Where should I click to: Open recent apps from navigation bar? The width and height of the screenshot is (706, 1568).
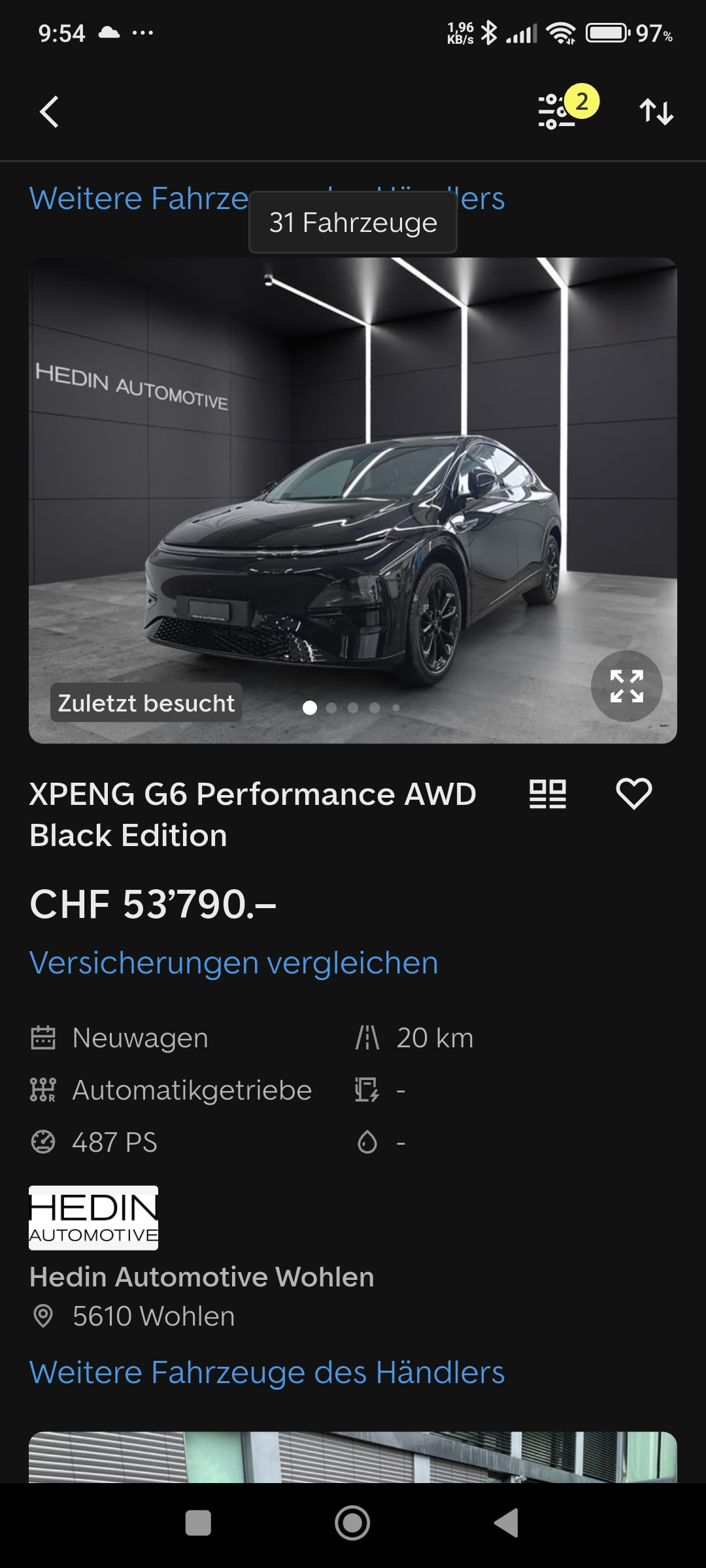click(x=198, y=1523)
